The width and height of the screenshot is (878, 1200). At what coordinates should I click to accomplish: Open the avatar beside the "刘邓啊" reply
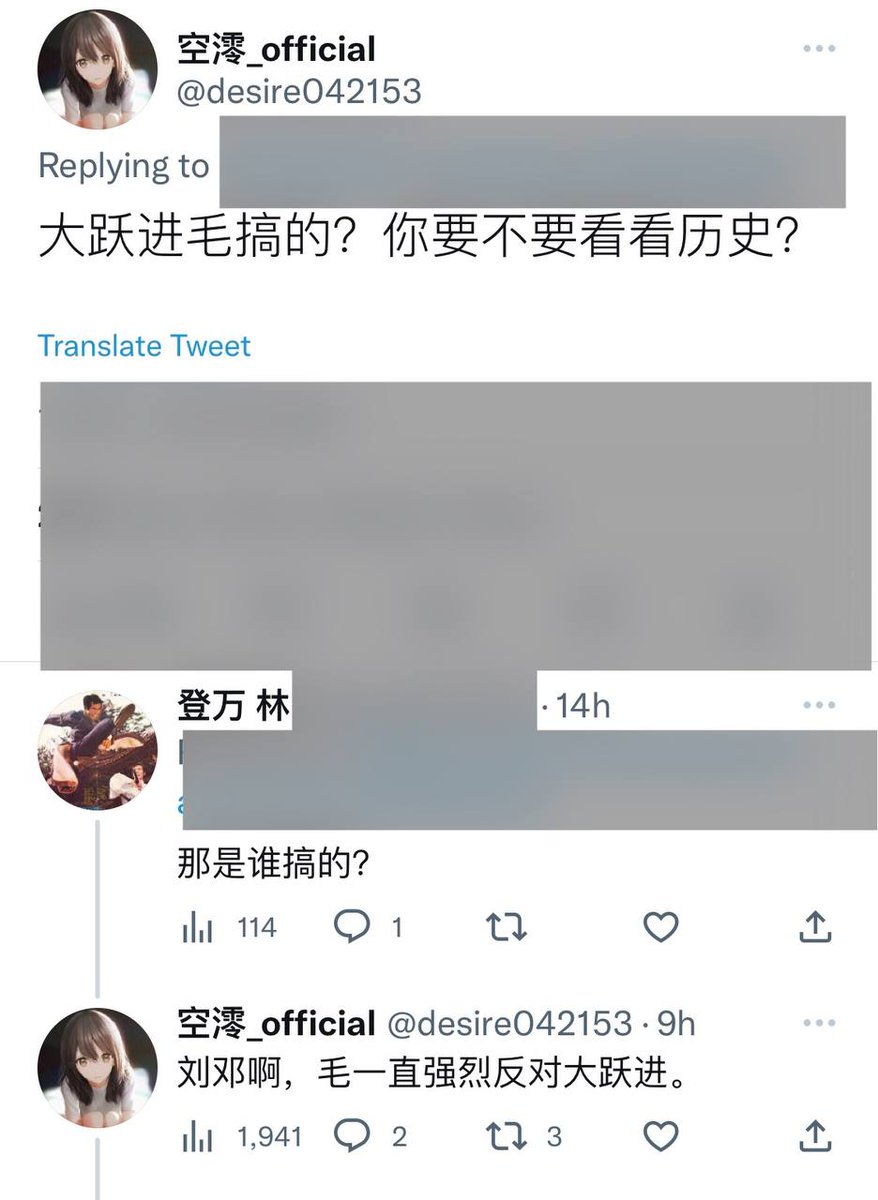[97, 1067]
